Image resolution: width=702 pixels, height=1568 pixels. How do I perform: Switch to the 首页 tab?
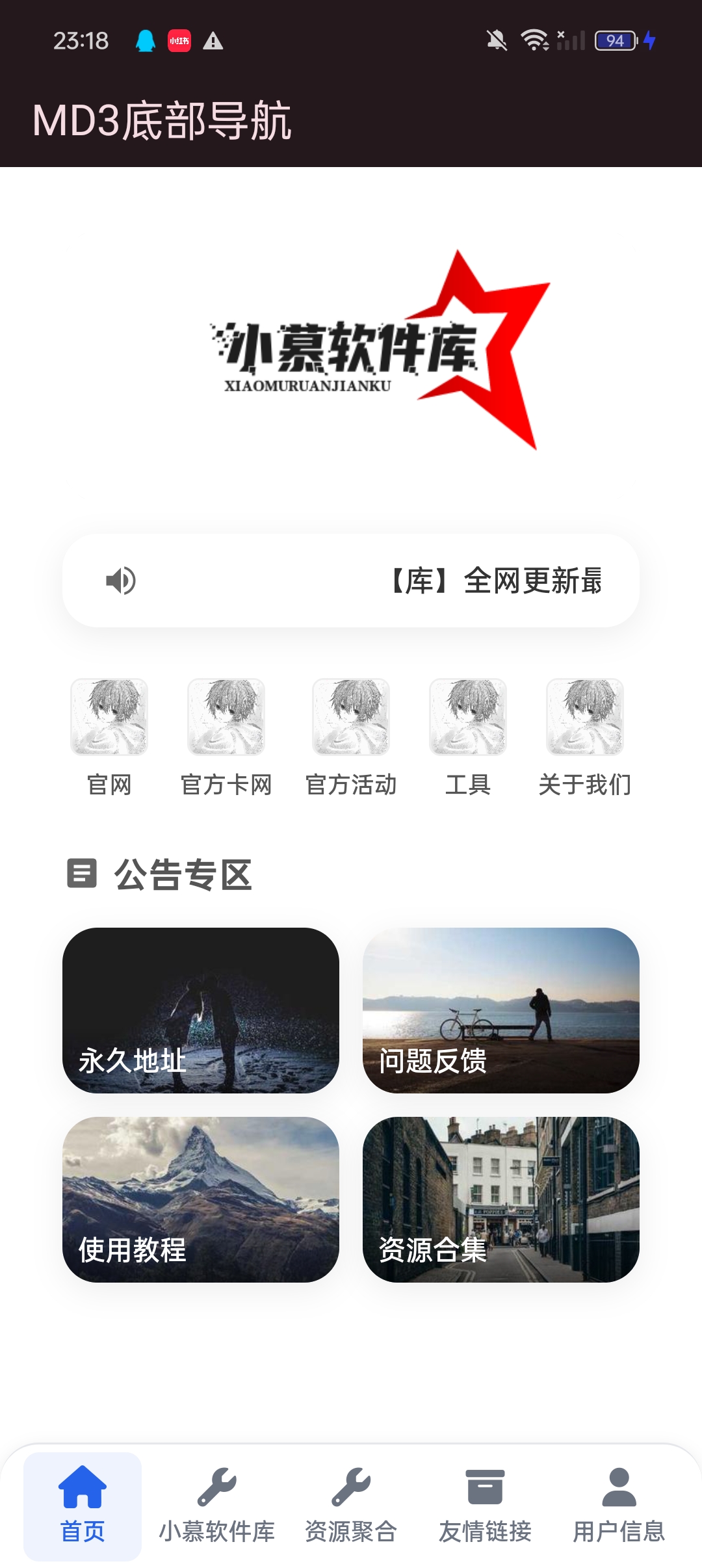point(83,1506)
